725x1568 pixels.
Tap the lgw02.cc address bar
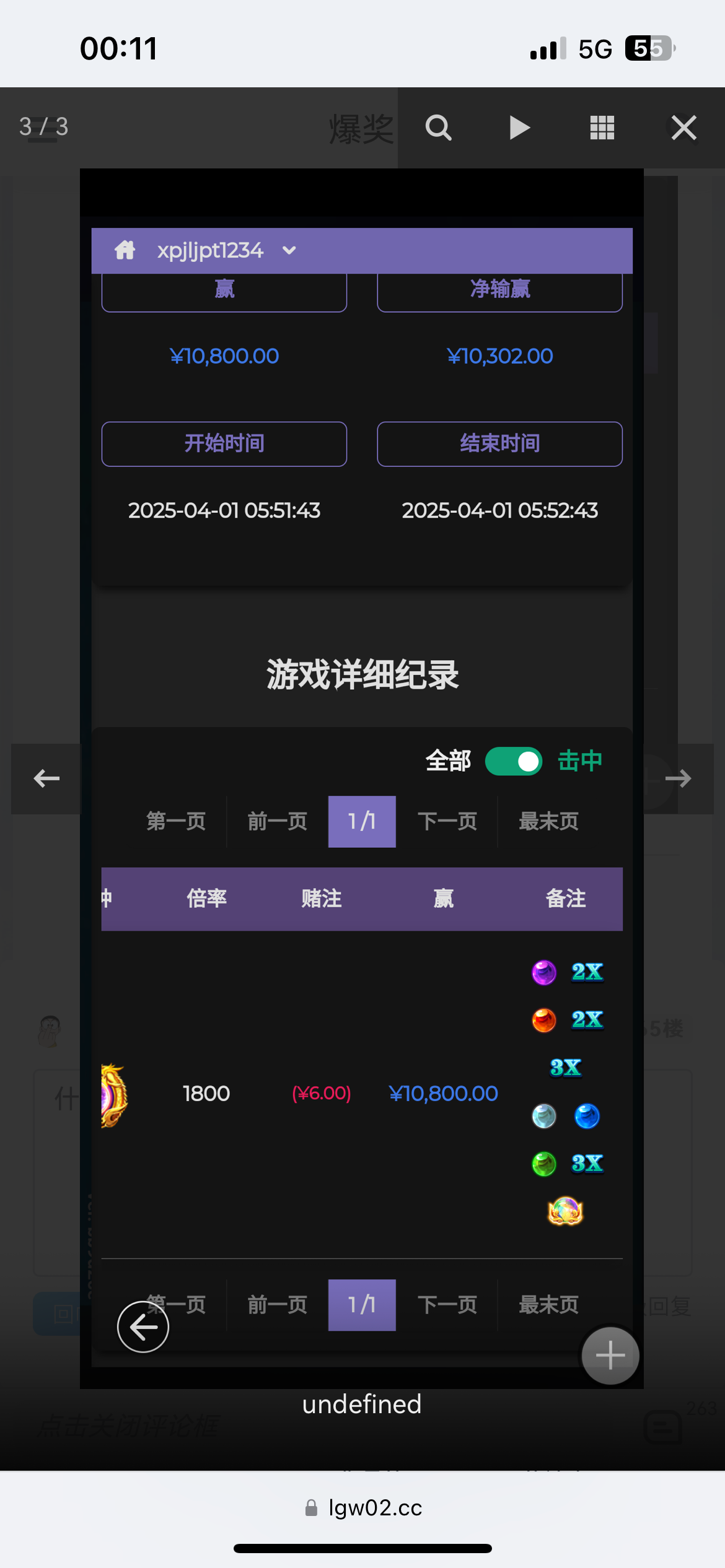[x=363, y=1508]
